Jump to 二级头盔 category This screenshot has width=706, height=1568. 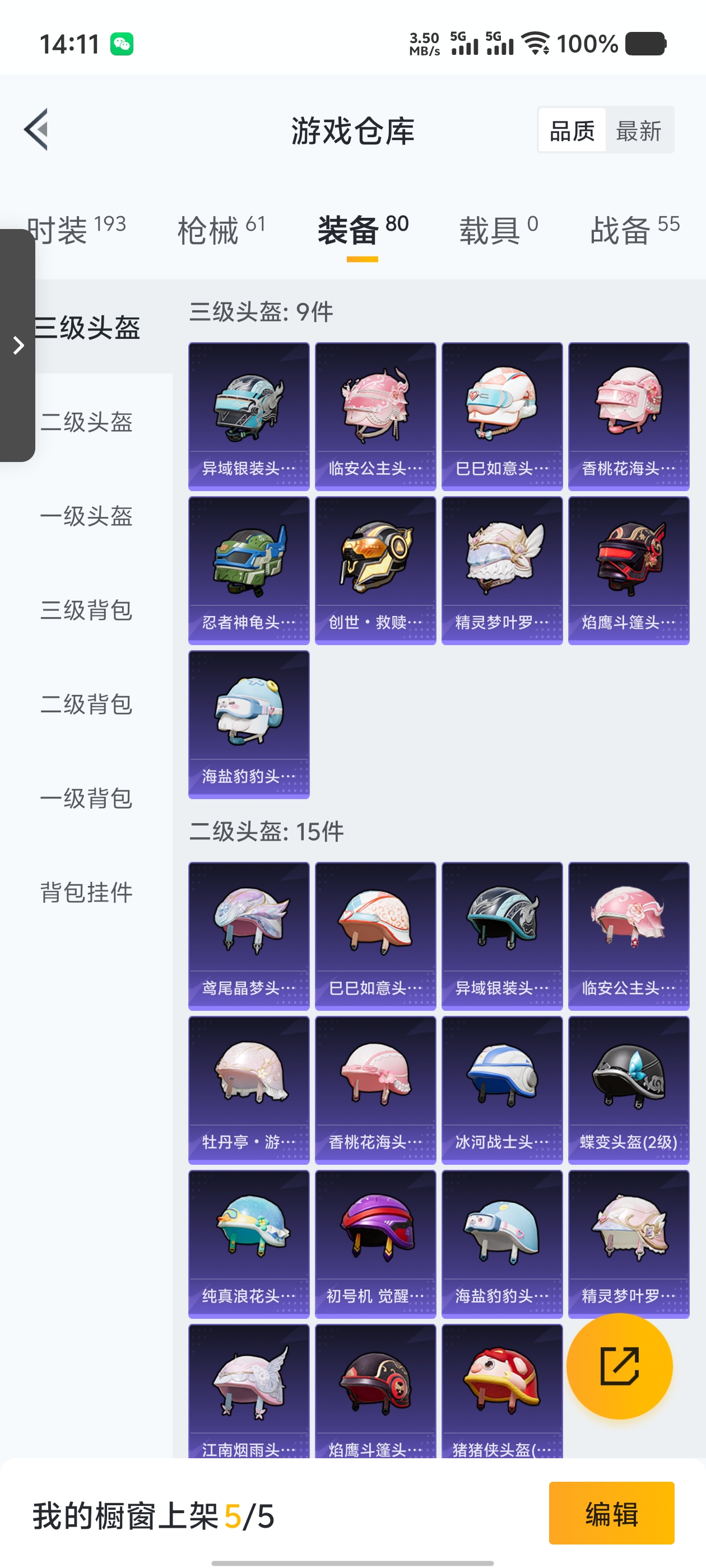[86, 421]
